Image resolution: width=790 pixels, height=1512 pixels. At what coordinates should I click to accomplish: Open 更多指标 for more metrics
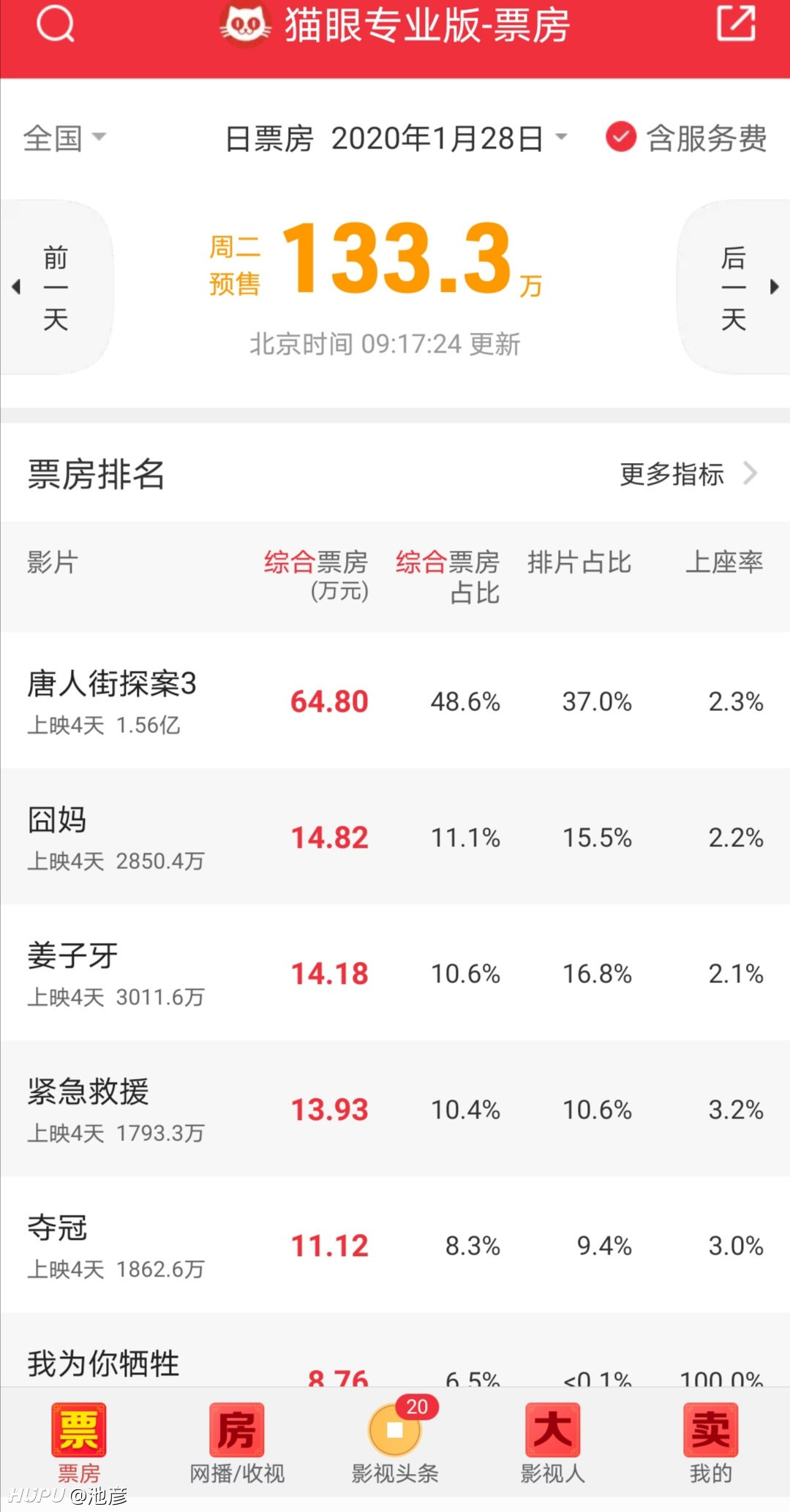pos(688,474)
